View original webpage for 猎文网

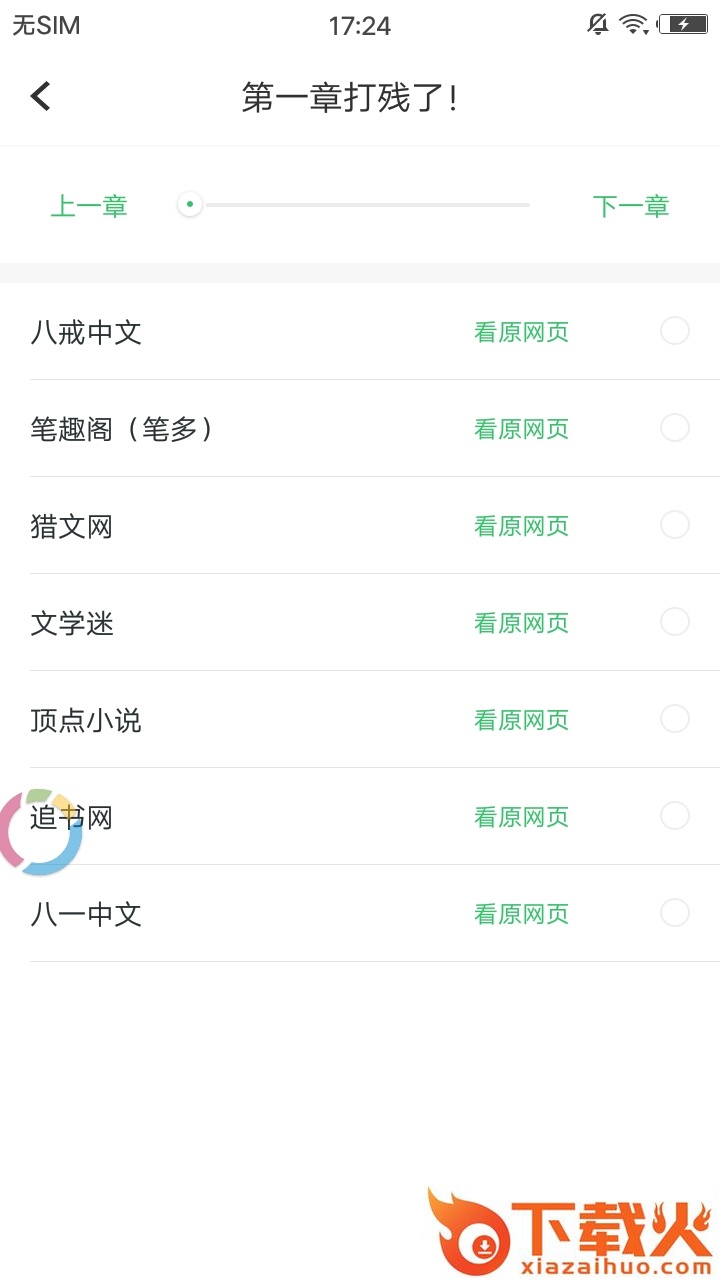coord(521,526)
